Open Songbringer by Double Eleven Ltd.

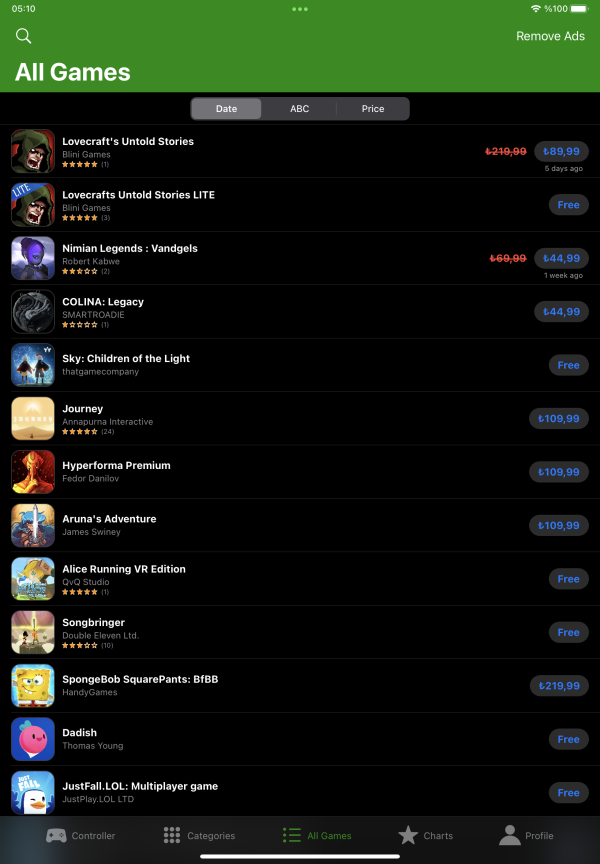(x=95, y=623)
